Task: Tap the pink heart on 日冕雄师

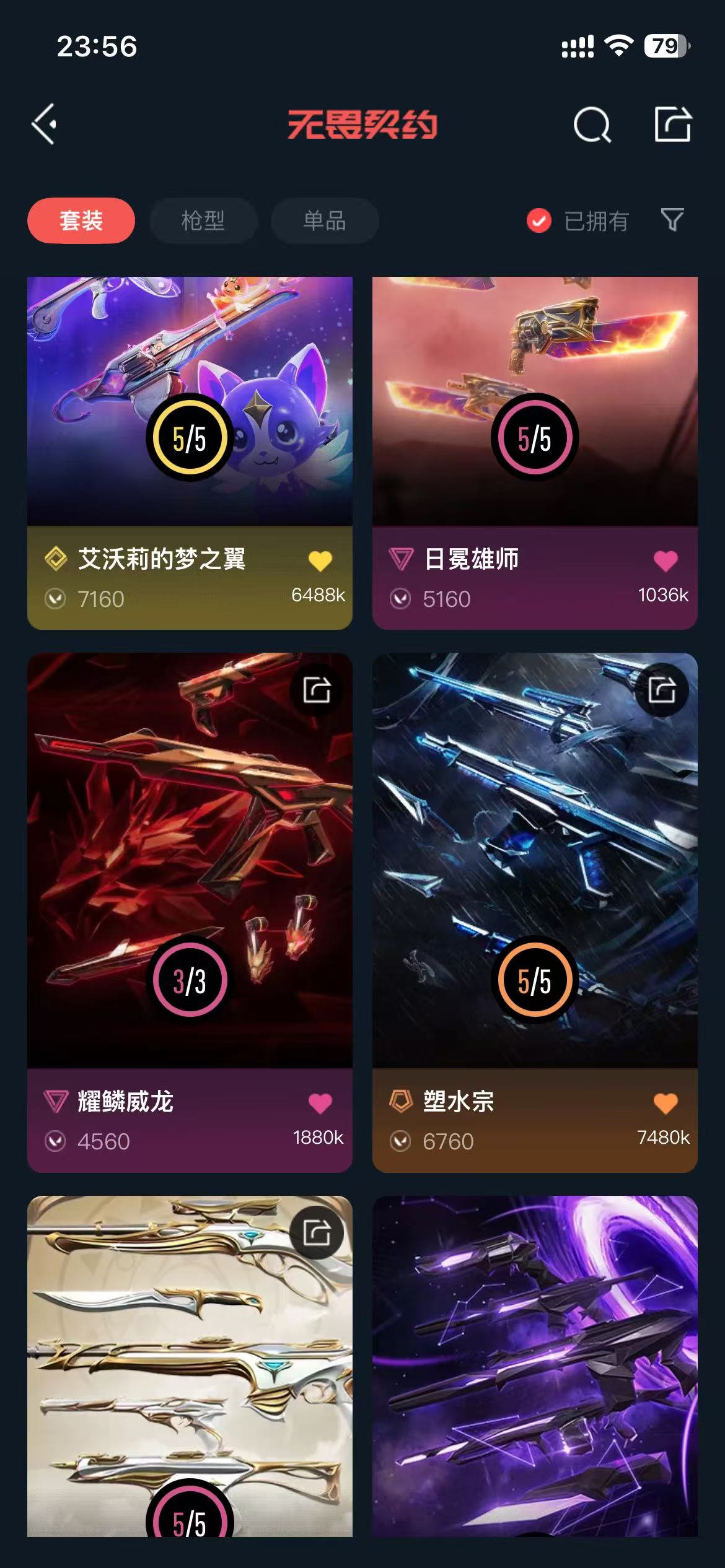Action: [666, 560]
